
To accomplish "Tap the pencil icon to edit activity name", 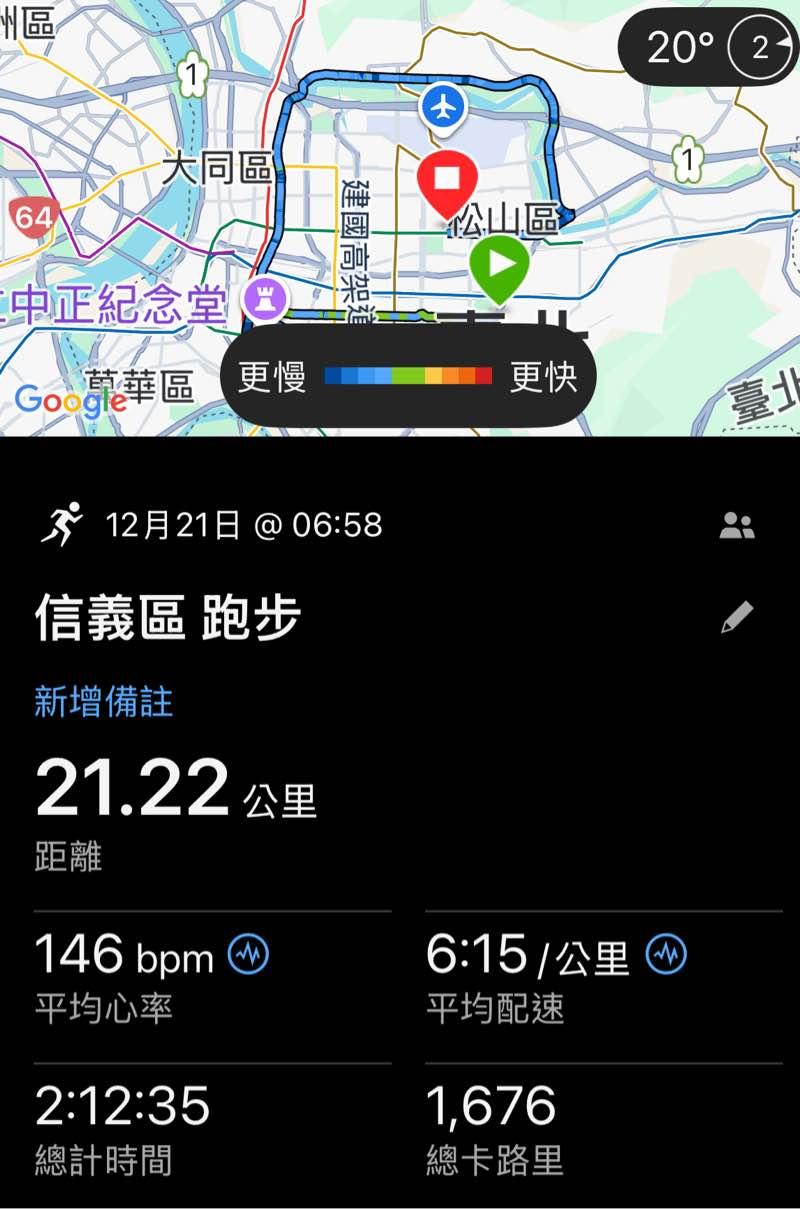I will click(737, 618).
